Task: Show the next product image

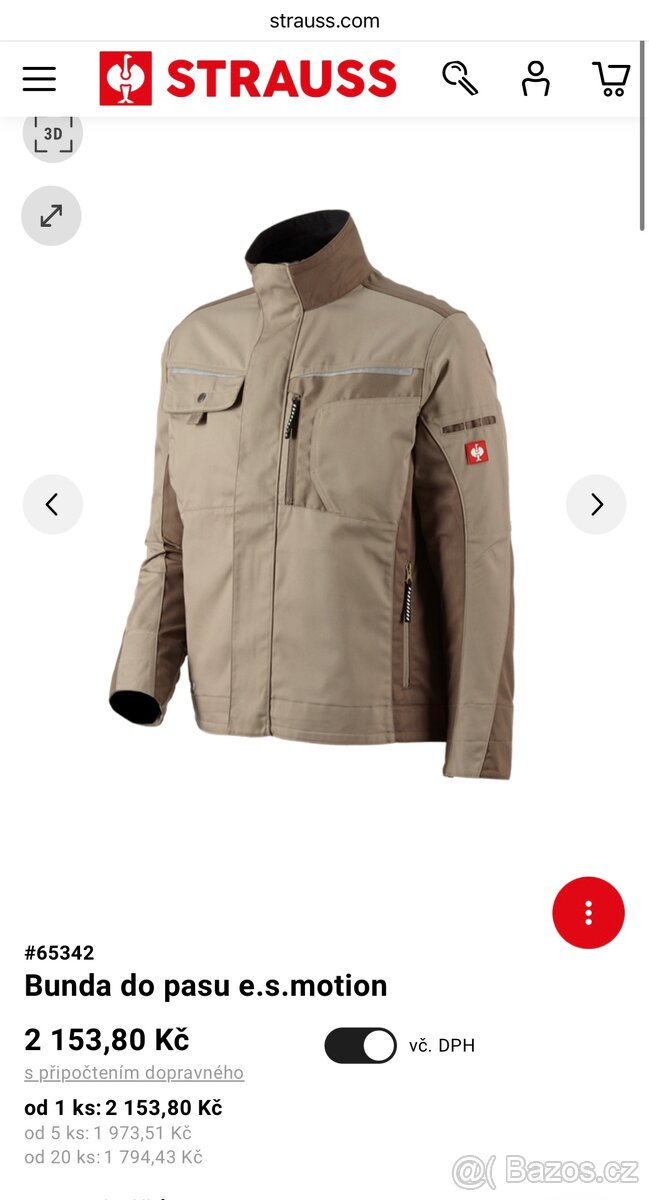Action: click(596, 505)
